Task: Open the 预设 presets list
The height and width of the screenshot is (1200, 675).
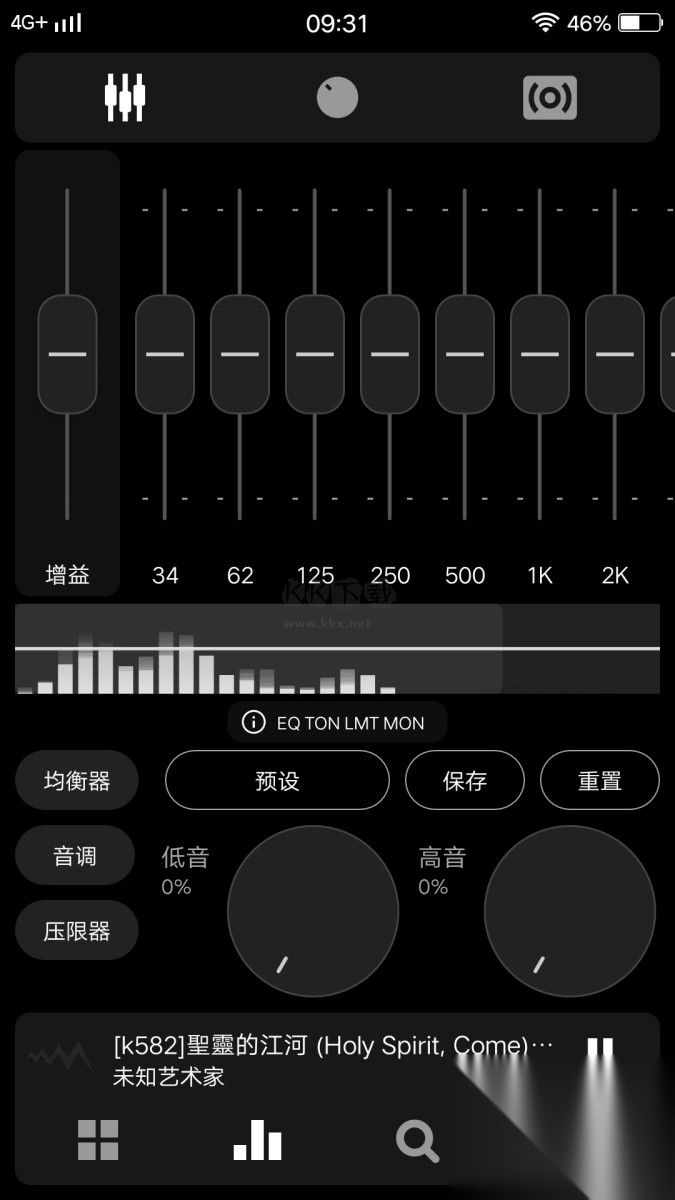Action: pyautogui.click(x=277, y=780)
